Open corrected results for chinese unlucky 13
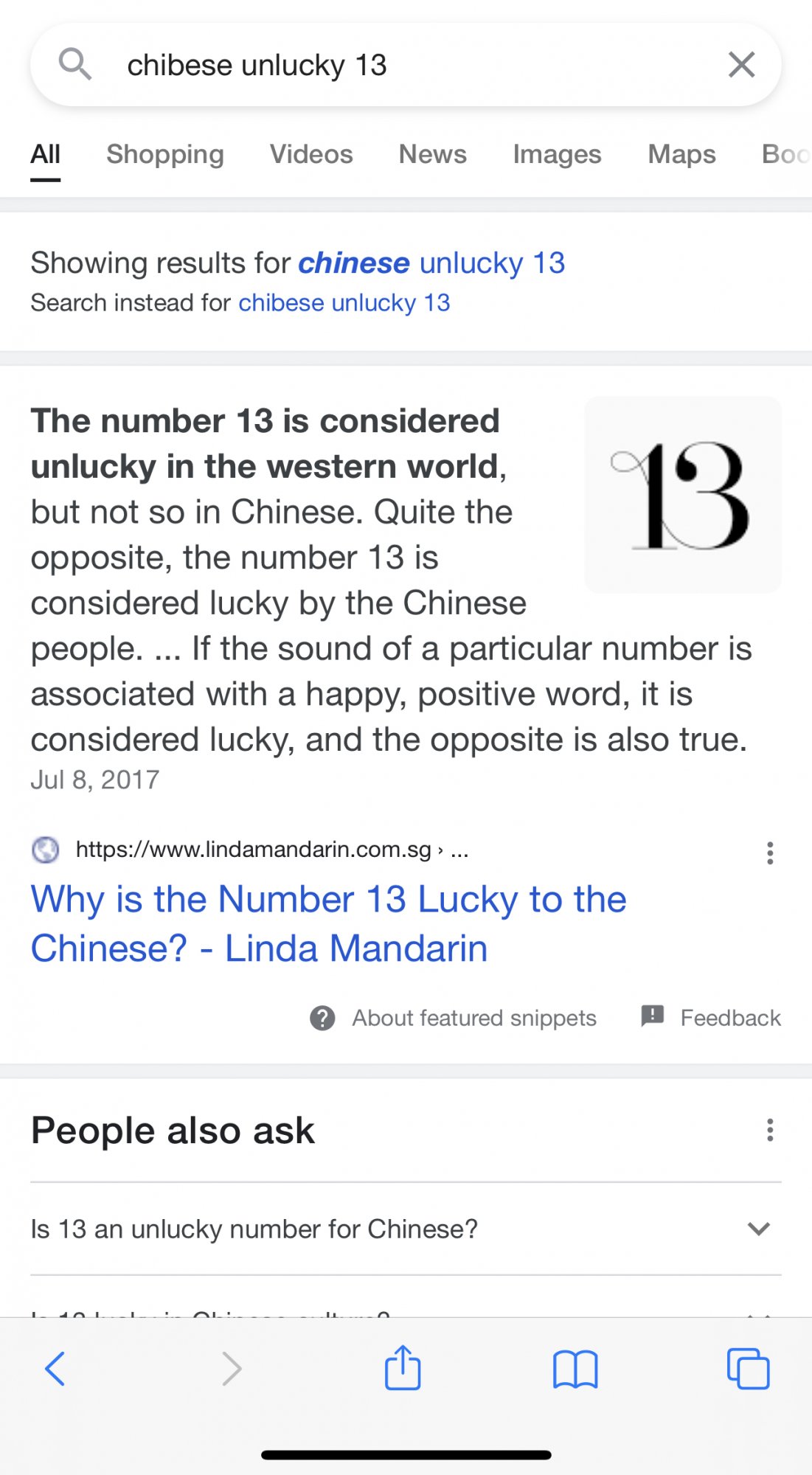This screenshot has height=1475, width=812. 431,263
